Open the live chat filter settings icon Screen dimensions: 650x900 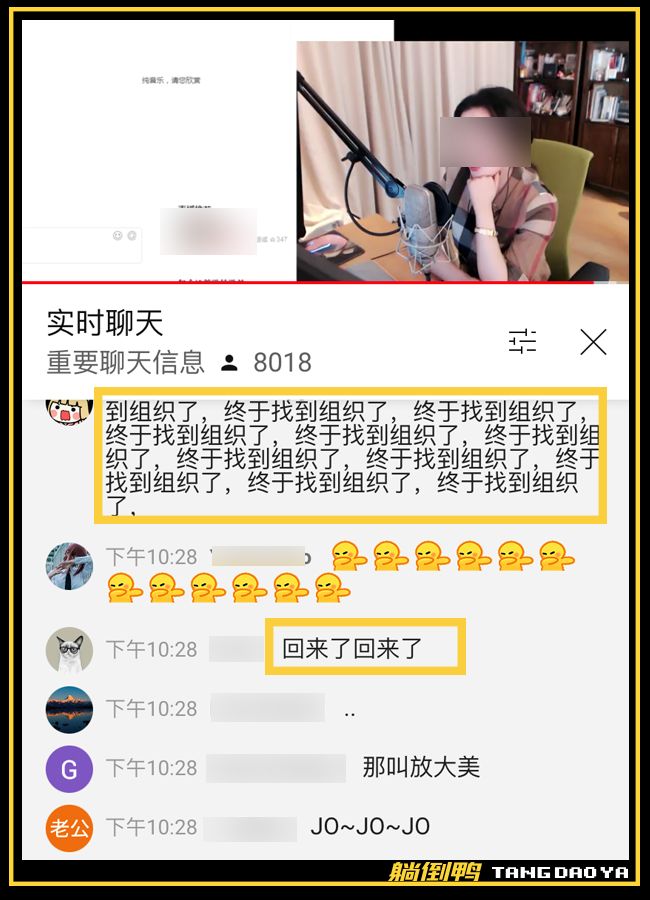click(522, 342)
